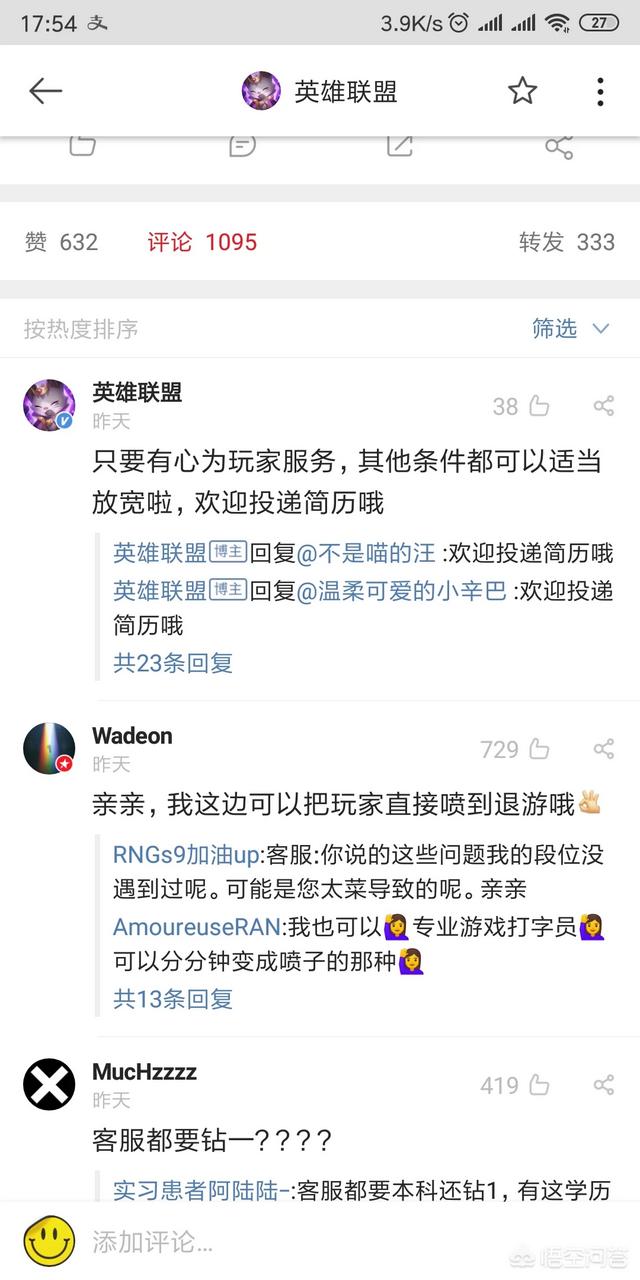
Task: Go back using the arrow icon
Action: pyautogui.click(x=46, y=91)
